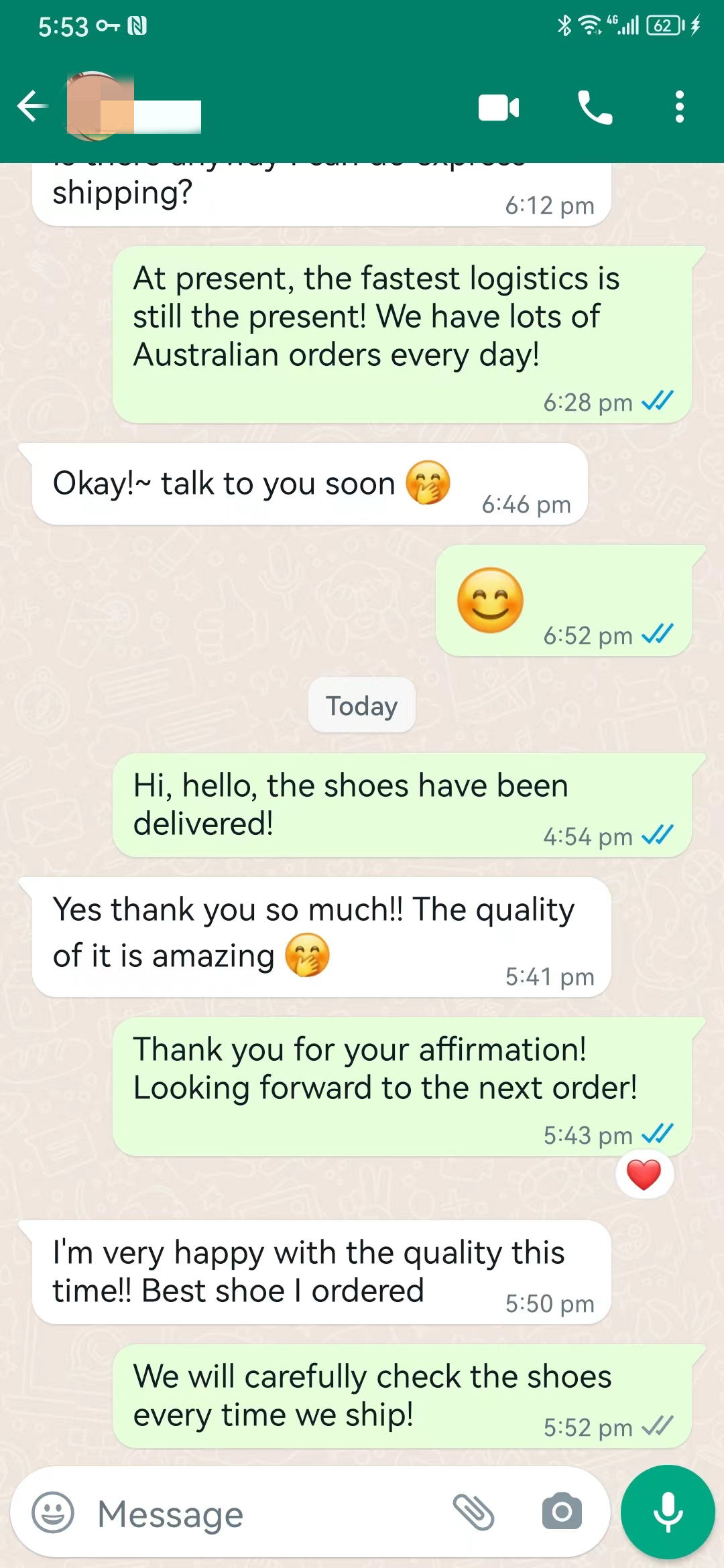The image size is (724, 1568).
Task: Open the emoji picker in message bar
Action: (53, 1512)
